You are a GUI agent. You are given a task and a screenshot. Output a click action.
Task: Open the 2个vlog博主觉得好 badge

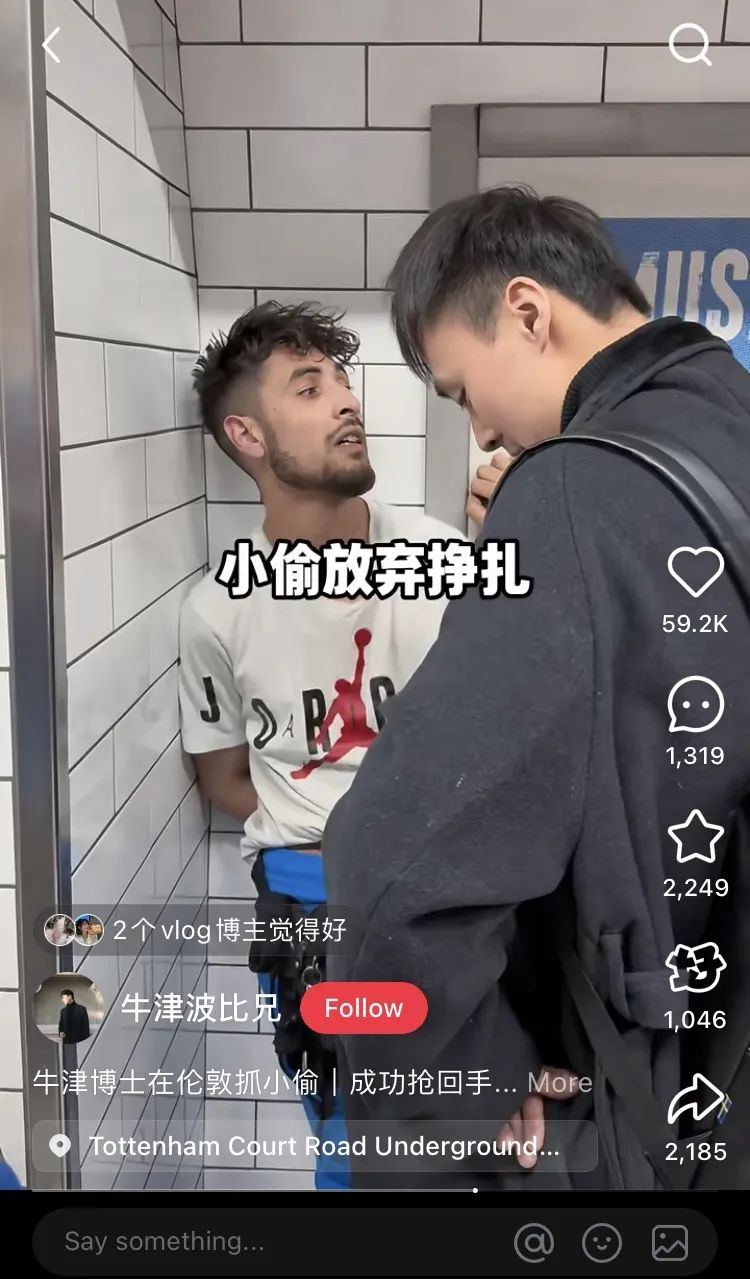(196, 930)
